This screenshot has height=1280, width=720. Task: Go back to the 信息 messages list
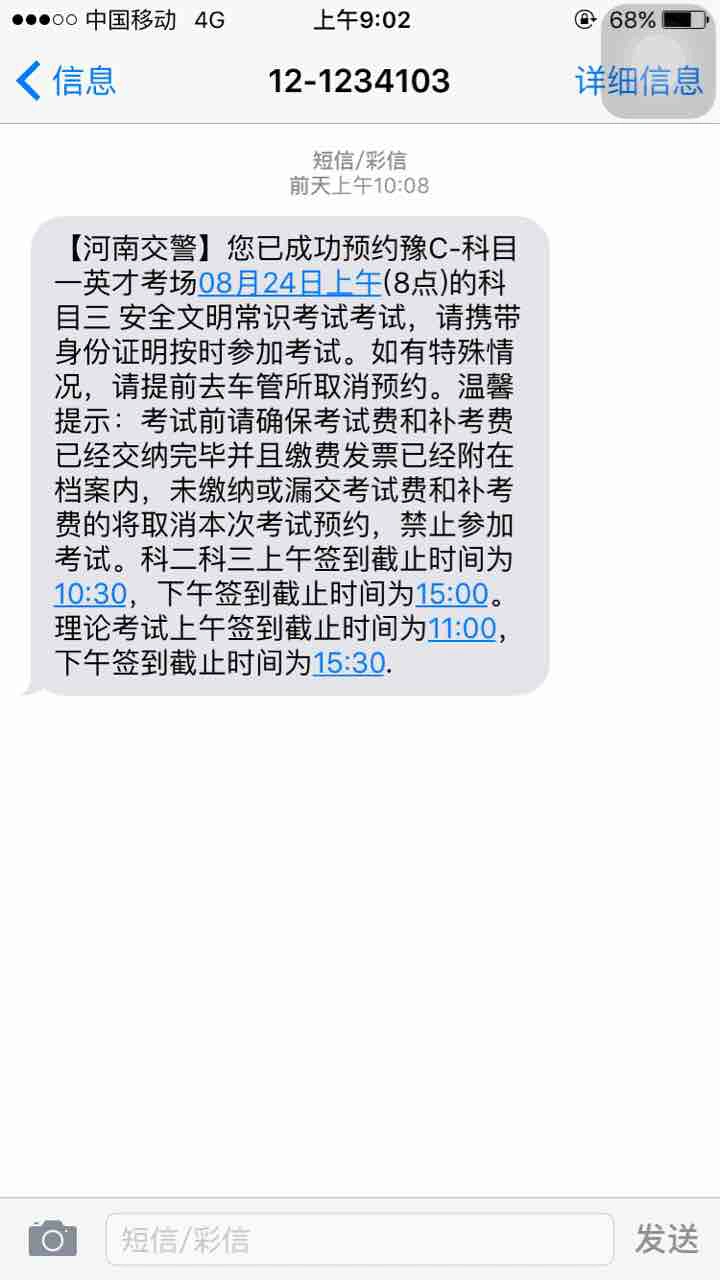pyautogui.click(x=66, y=80)
